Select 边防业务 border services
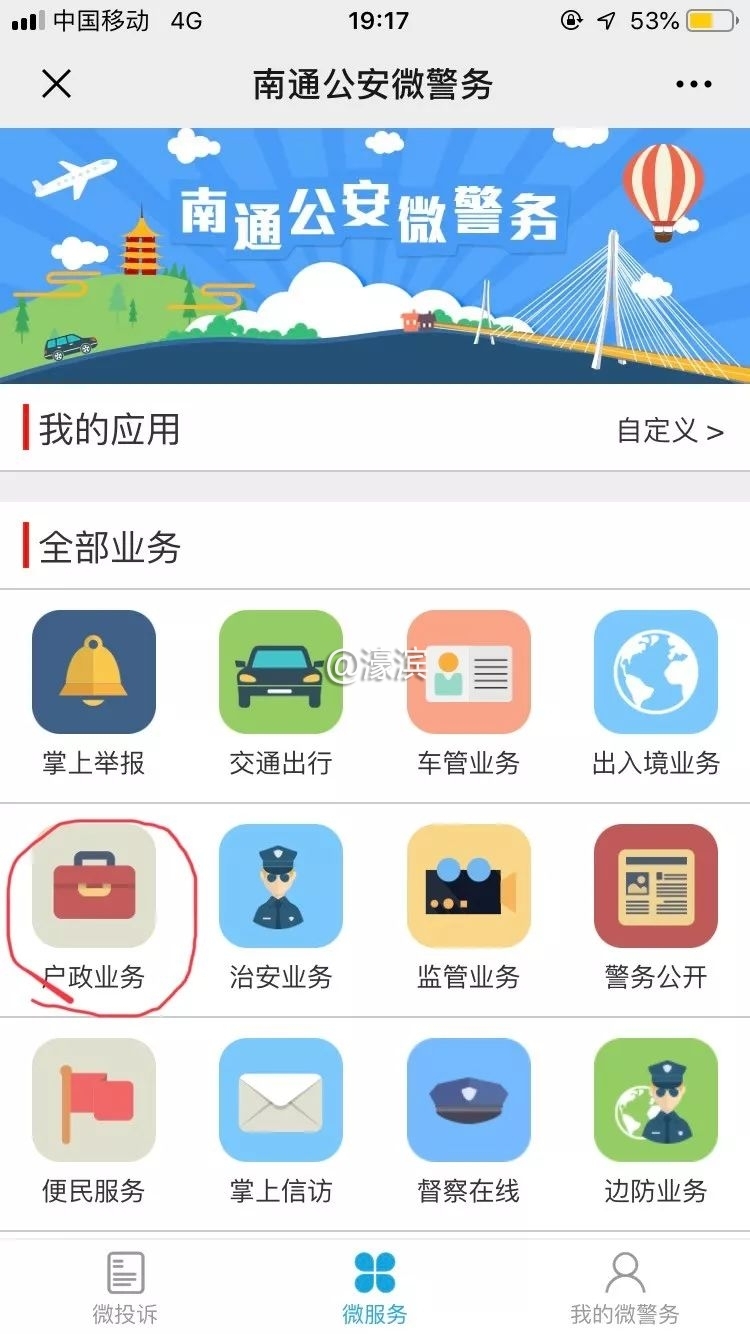 coord(656,1100)
